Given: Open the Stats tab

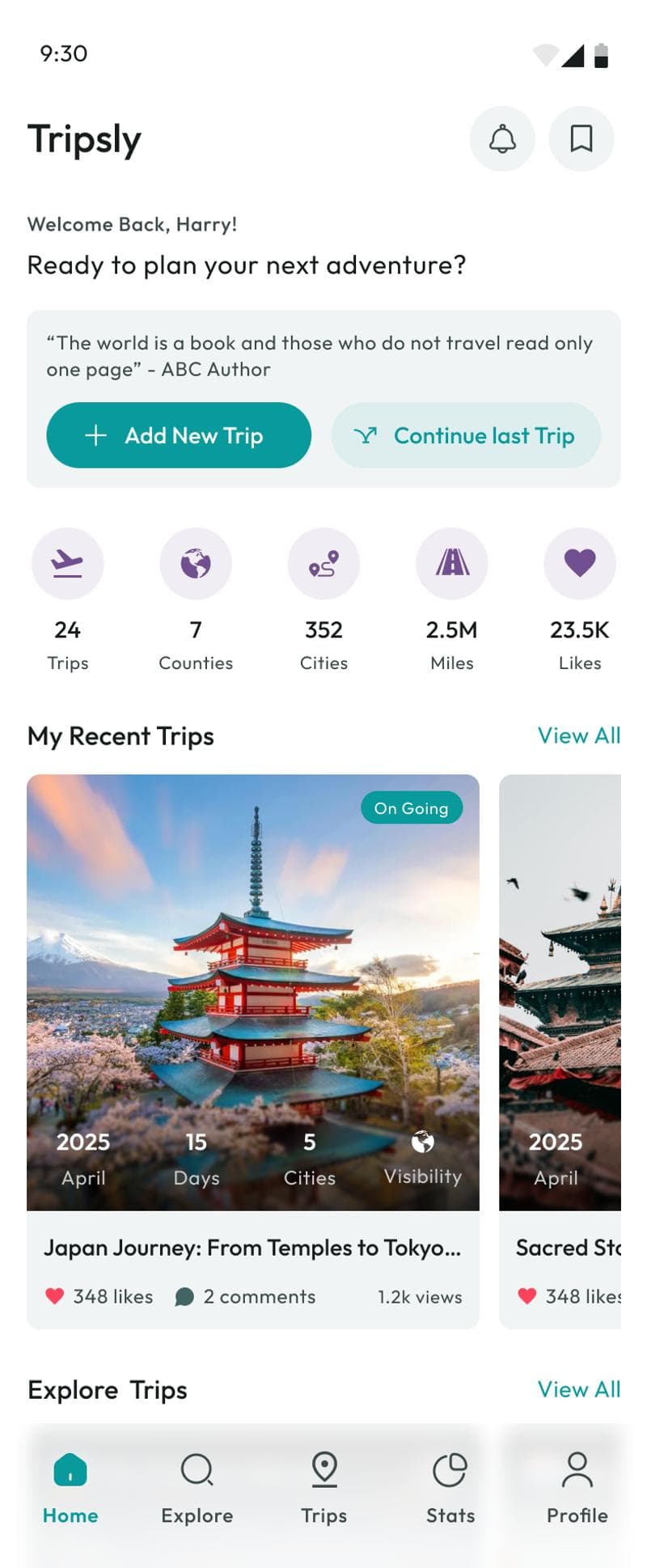Looking at the screenshot, I should click(450, 1487).
